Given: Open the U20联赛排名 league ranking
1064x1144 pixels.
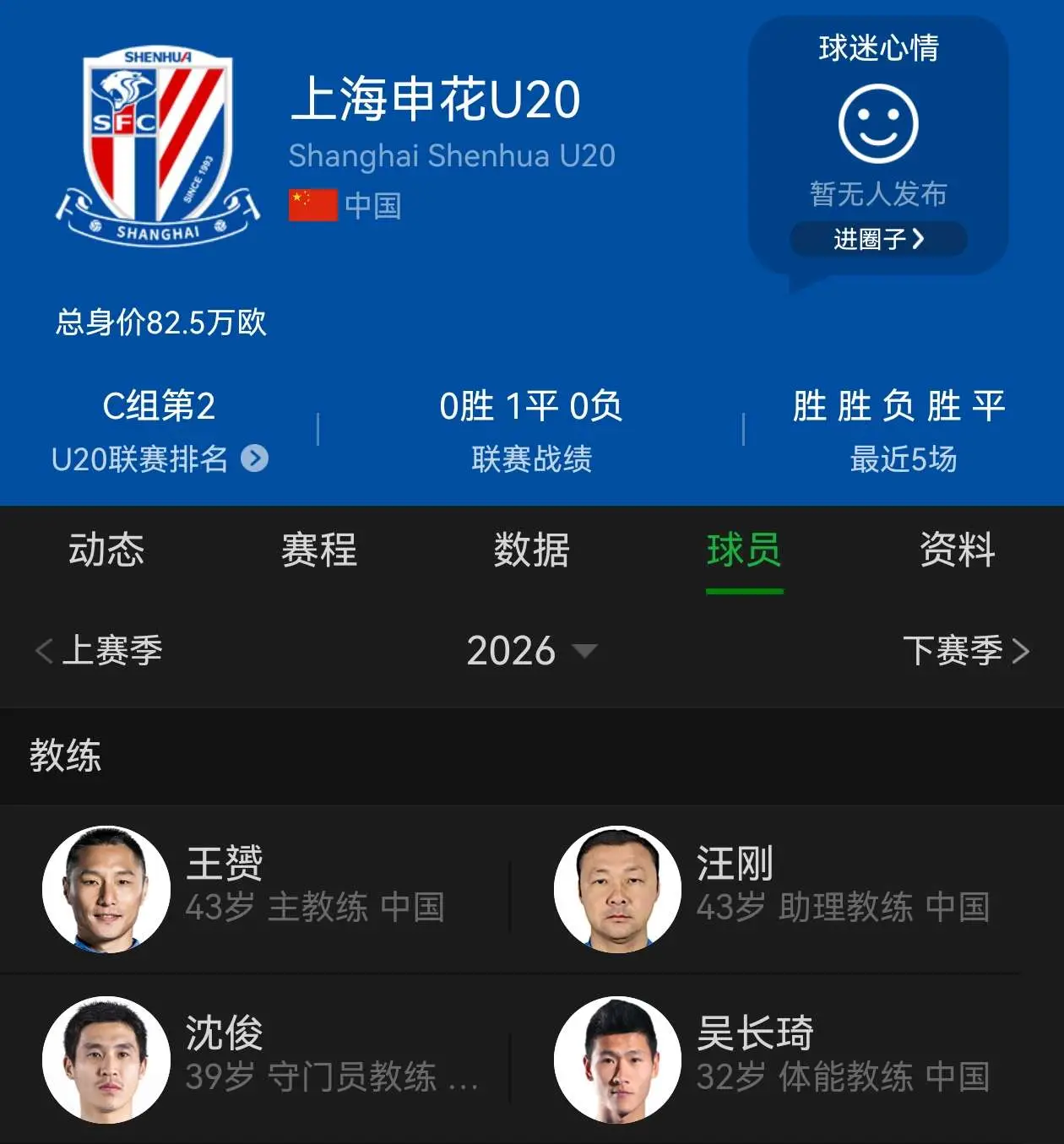Looking at the screenshot, I should (x=160, y=458).
